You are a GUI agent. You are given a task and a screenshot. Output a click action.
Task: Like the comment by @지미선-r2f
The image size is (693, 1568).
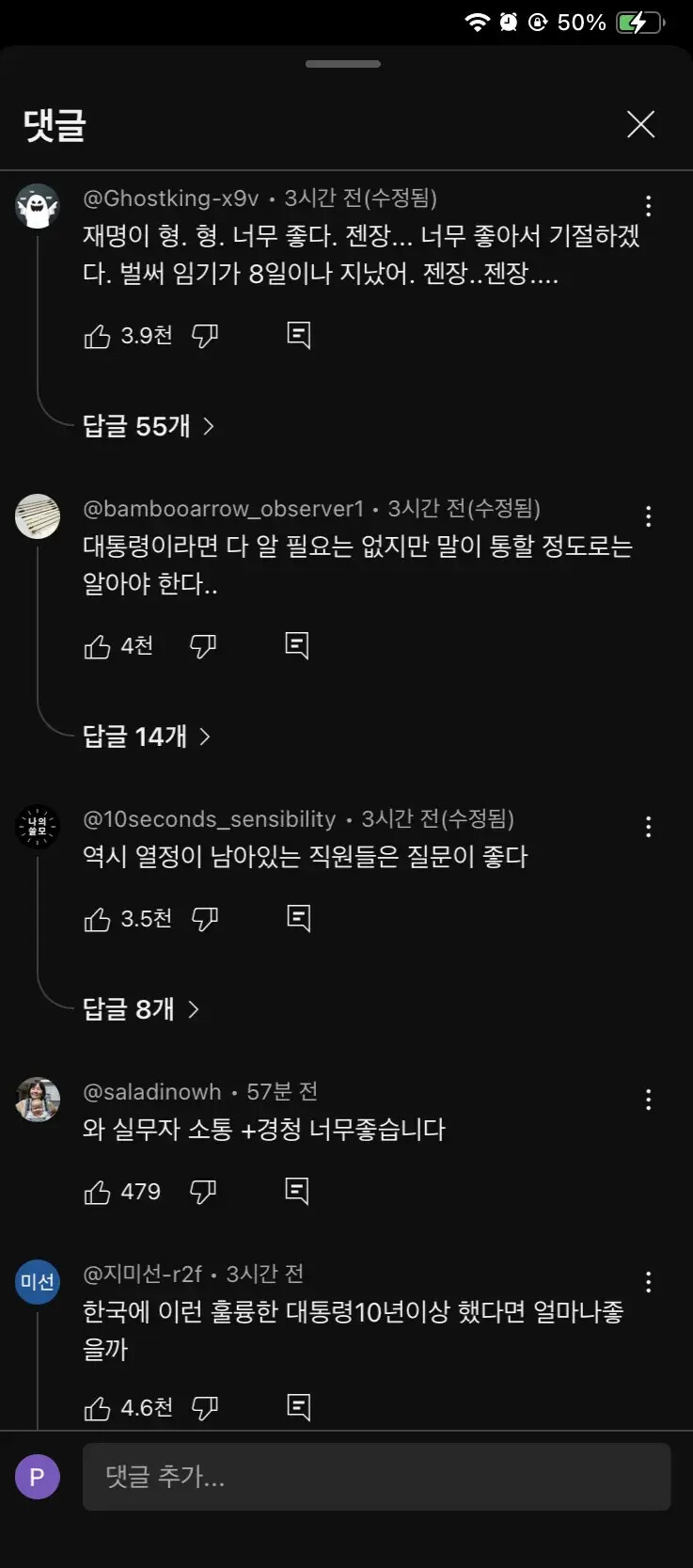(98, 1408)
